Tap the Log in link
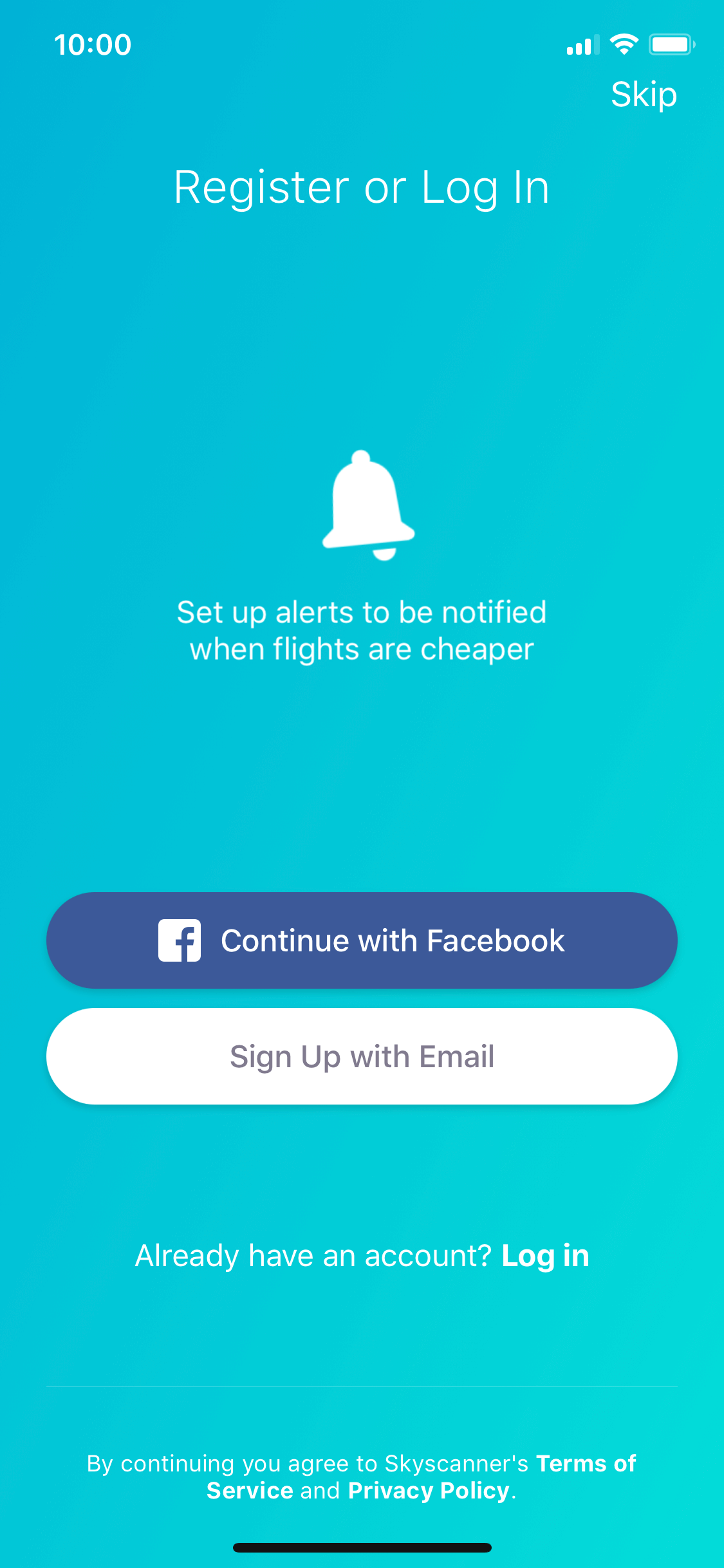 click(x=545, y=1256)
